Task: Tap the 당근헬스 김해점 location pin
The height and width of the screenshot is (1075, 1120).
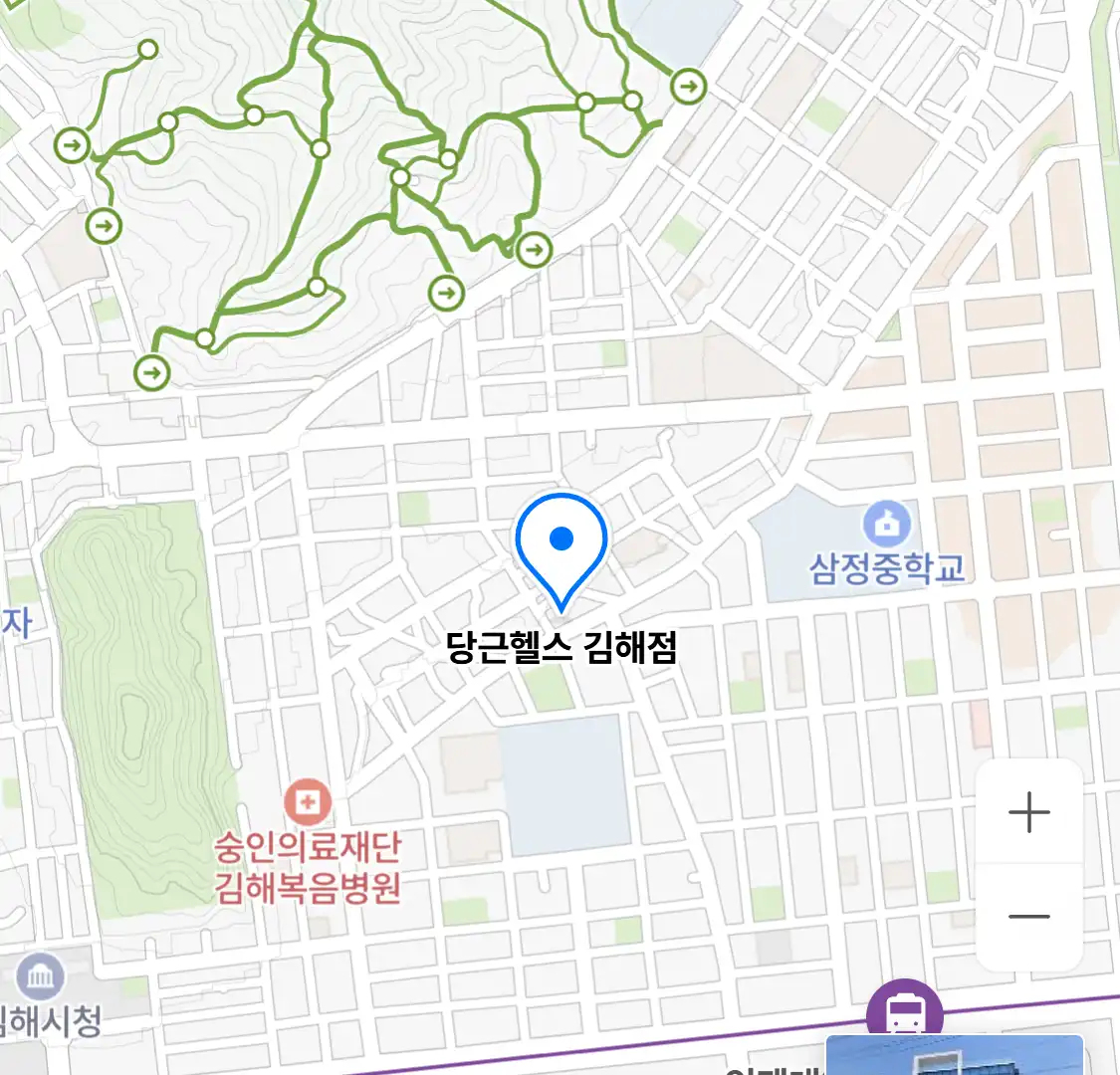Action: click(561, 545)
